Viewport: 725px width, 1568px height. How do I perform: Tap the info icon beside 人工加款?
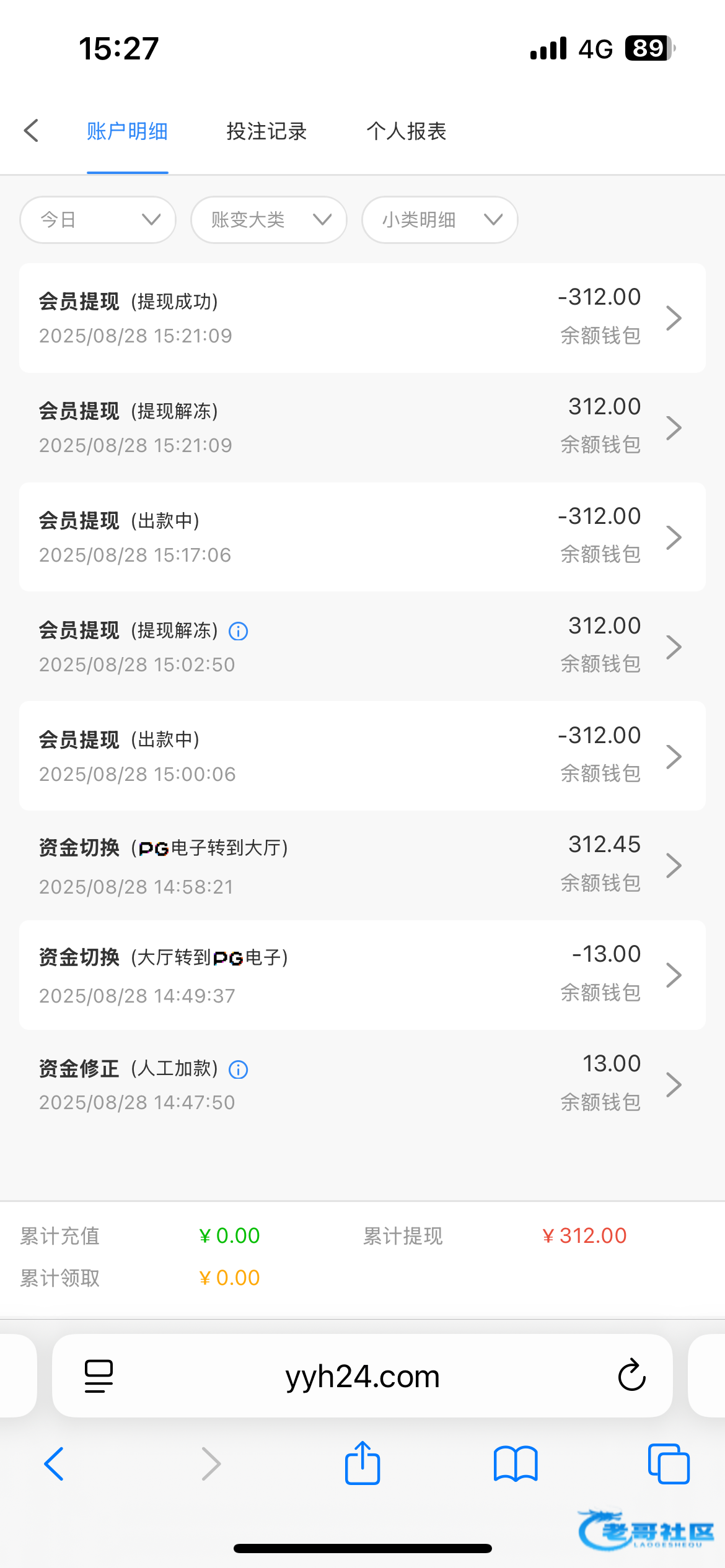tap(239, 1069)
